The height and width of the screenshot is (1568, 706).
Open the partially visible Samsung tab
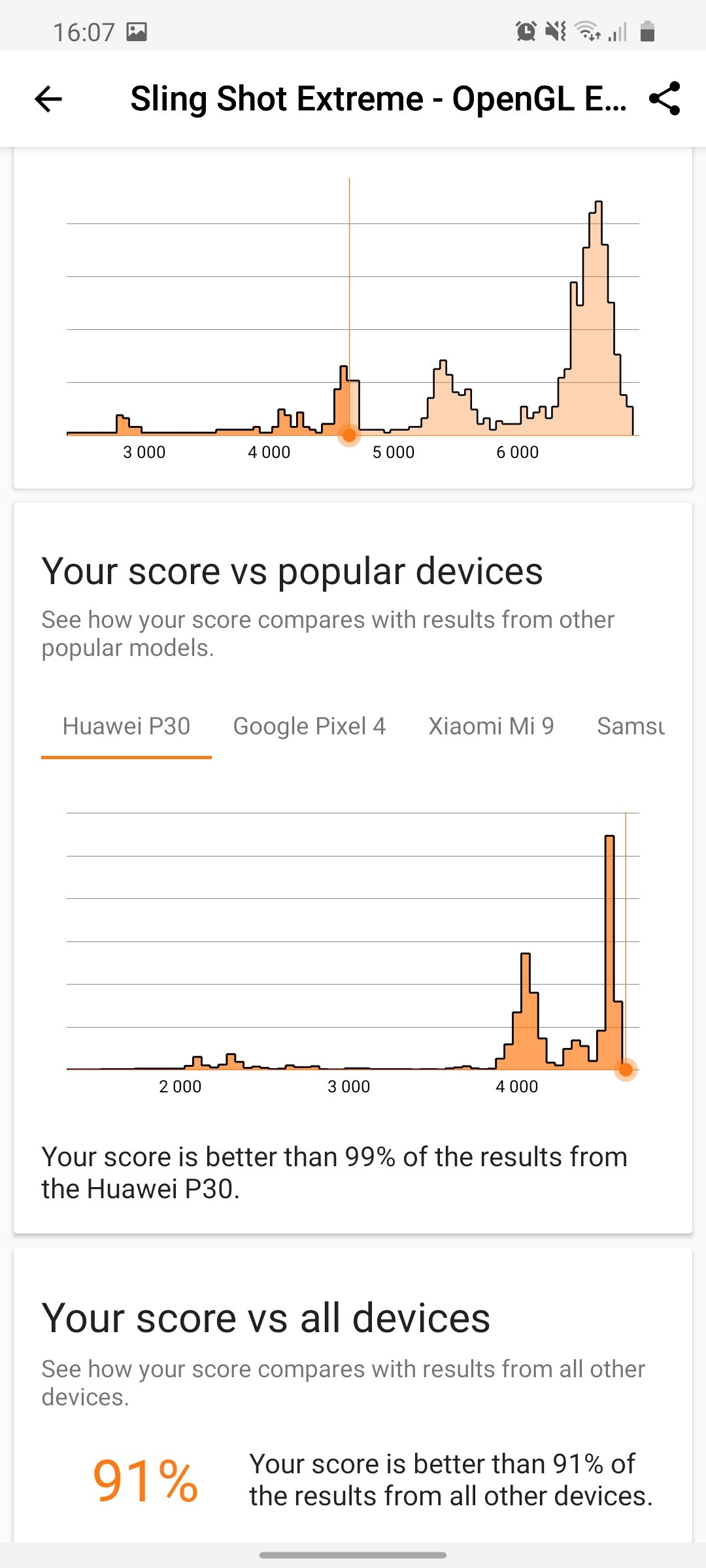click(x=631, y=726)
